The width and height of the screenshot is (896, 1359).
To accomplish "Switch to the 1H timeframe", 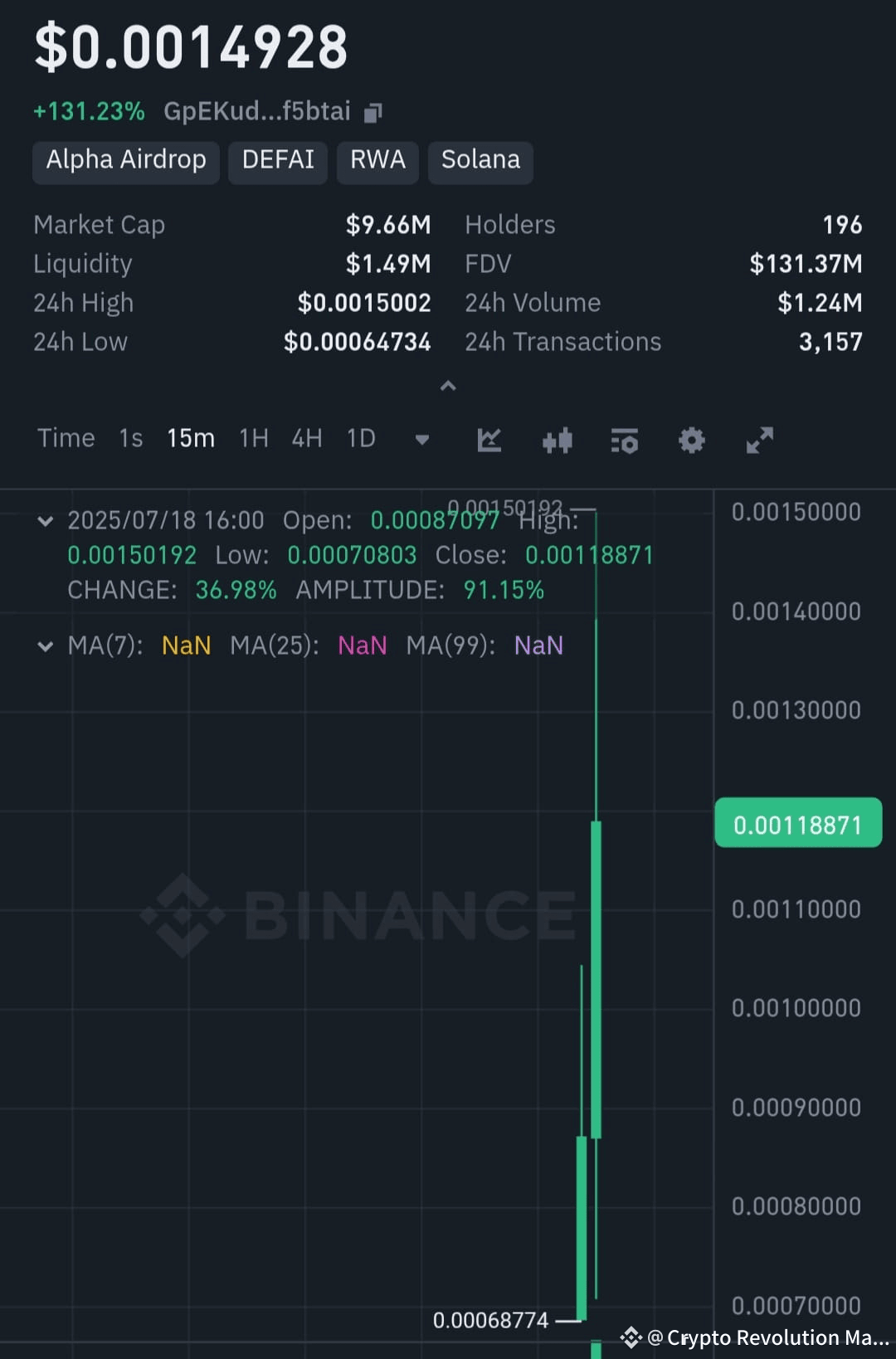I will (x=253, y=438).
